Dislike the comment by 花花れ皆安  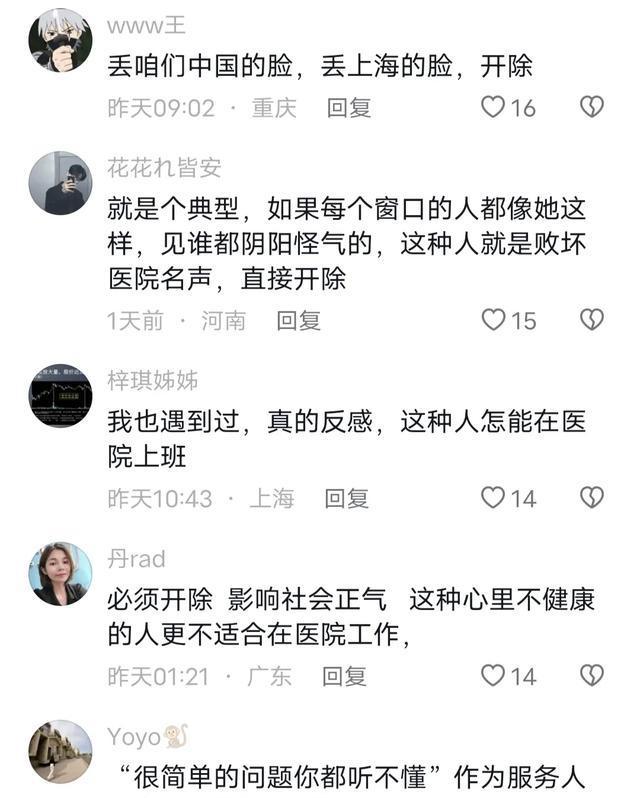592,320
